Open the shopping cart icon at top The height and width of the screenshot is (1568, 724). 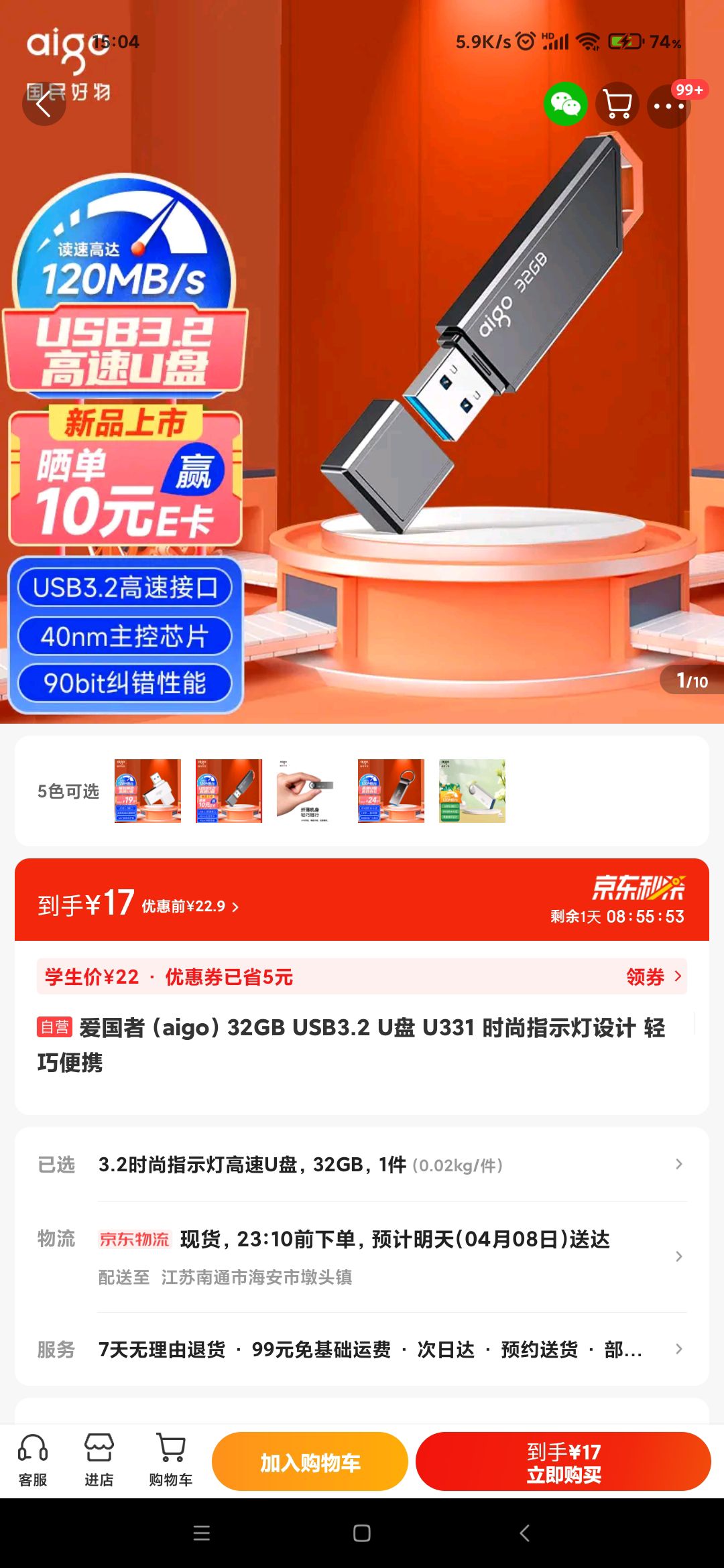(617, 104)
